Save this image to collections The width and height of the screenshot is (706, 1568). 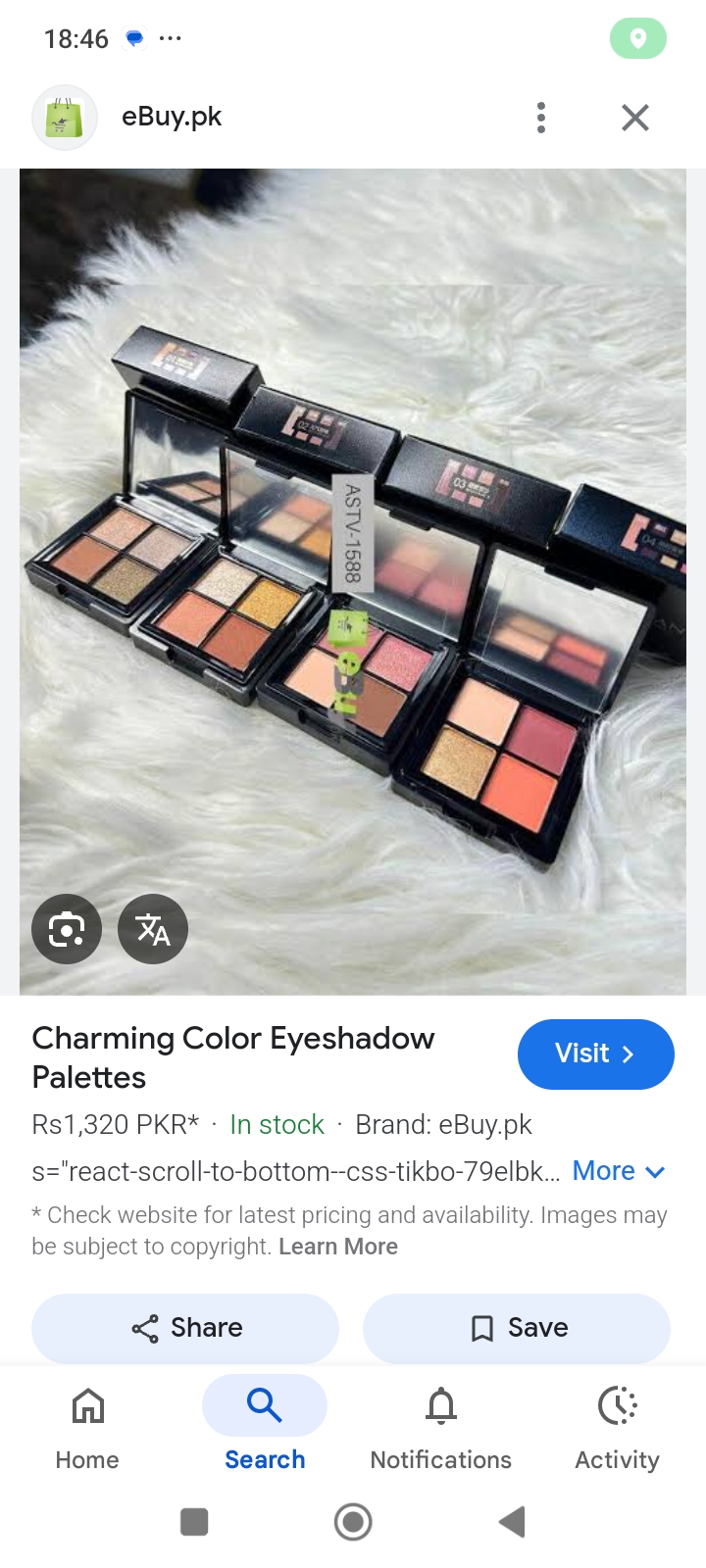(x=517, y=1328)
